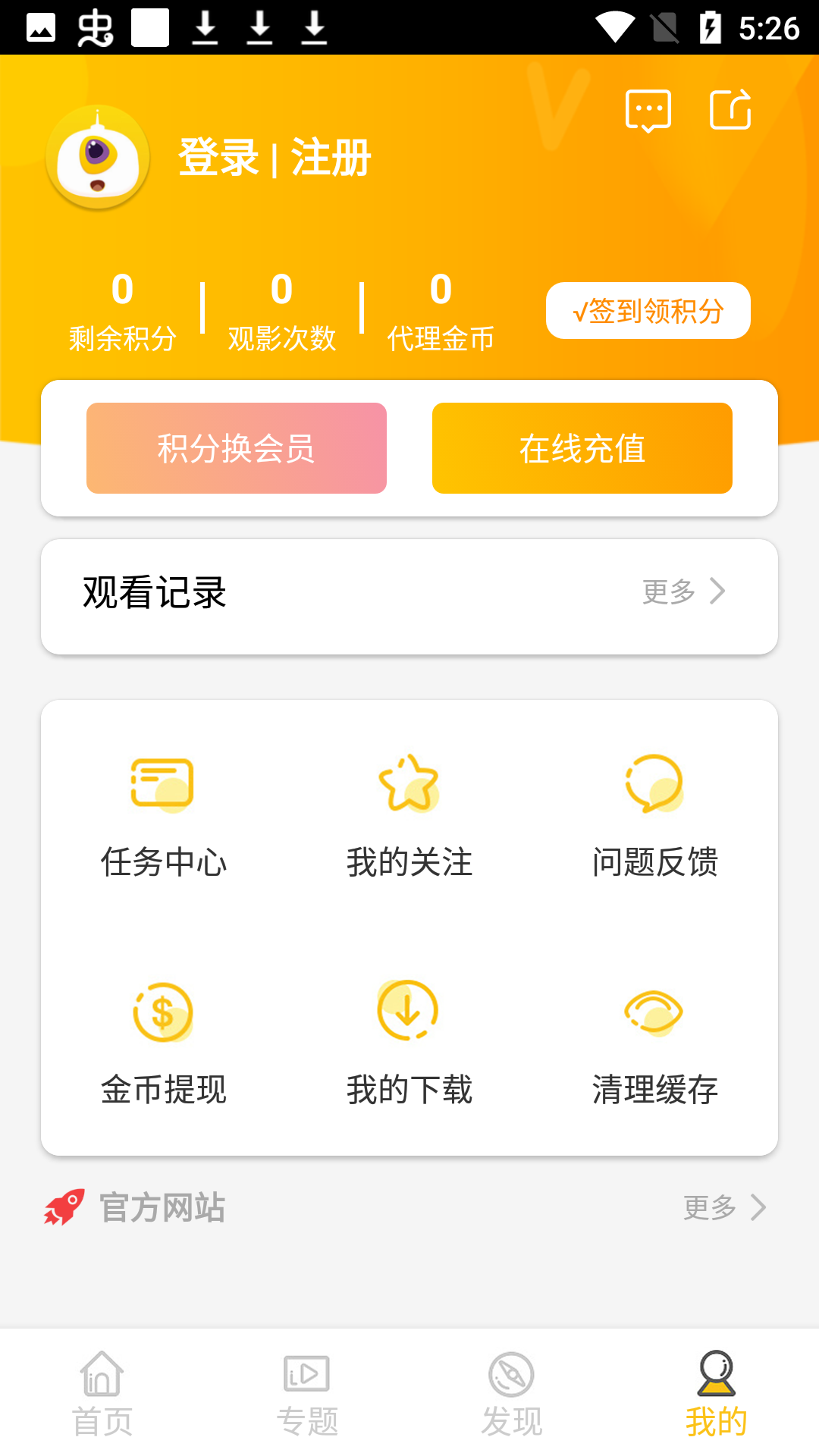Tap the user avatar image
This screenshot has width=819, height=1456.
[x=97, y=161]
